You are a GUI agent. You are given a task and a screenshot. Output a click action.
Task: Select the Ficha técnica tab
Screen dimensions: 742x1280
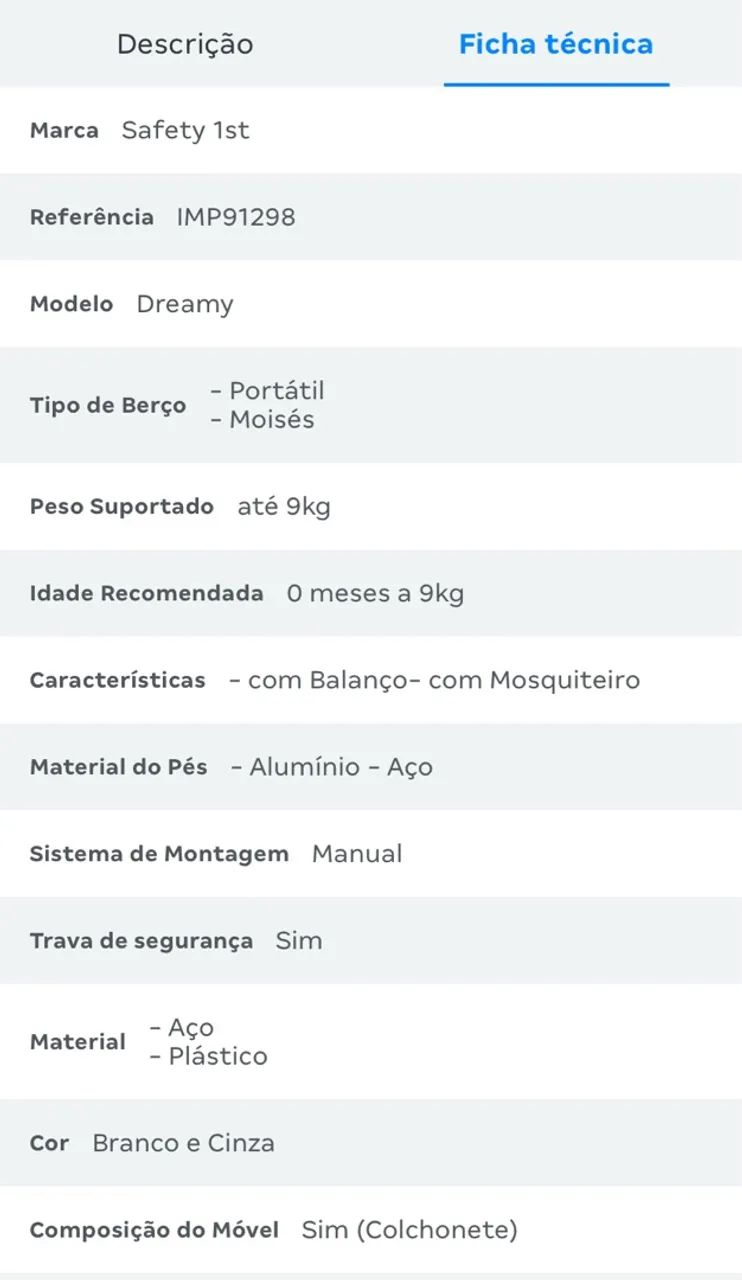(556, 44)
